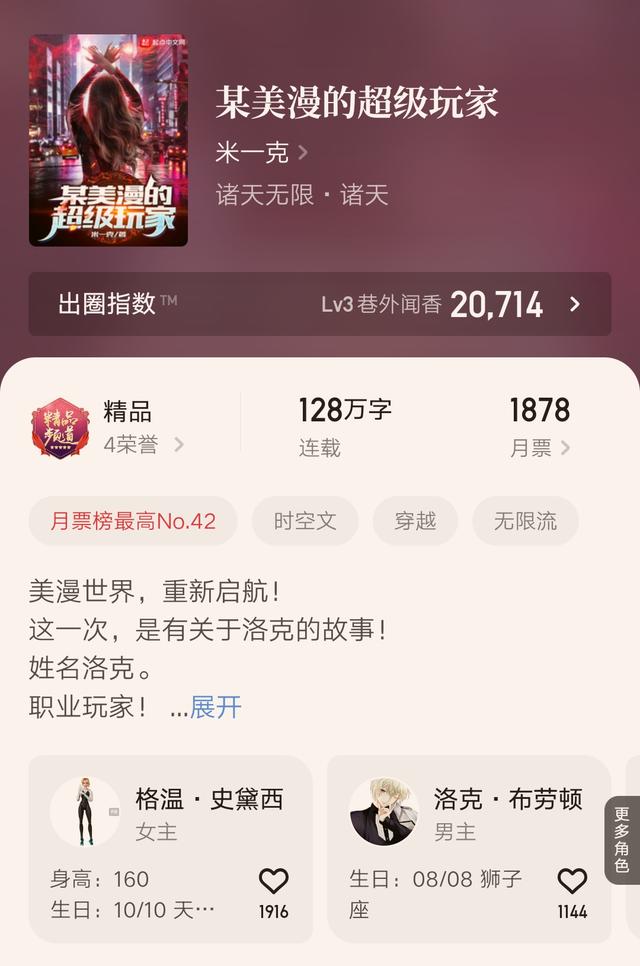Like the character 洛克·布劳顿

572,881
